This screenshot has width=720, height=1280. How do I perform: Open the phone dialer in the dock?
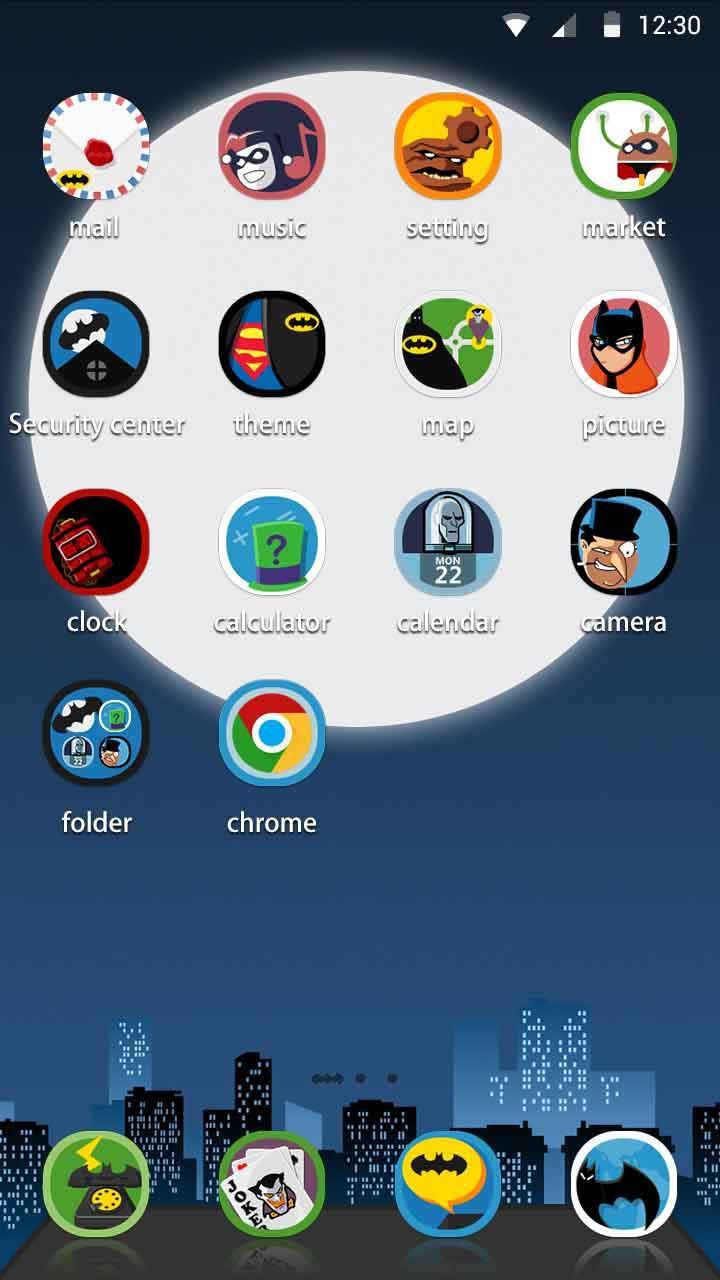point(96,1185)
